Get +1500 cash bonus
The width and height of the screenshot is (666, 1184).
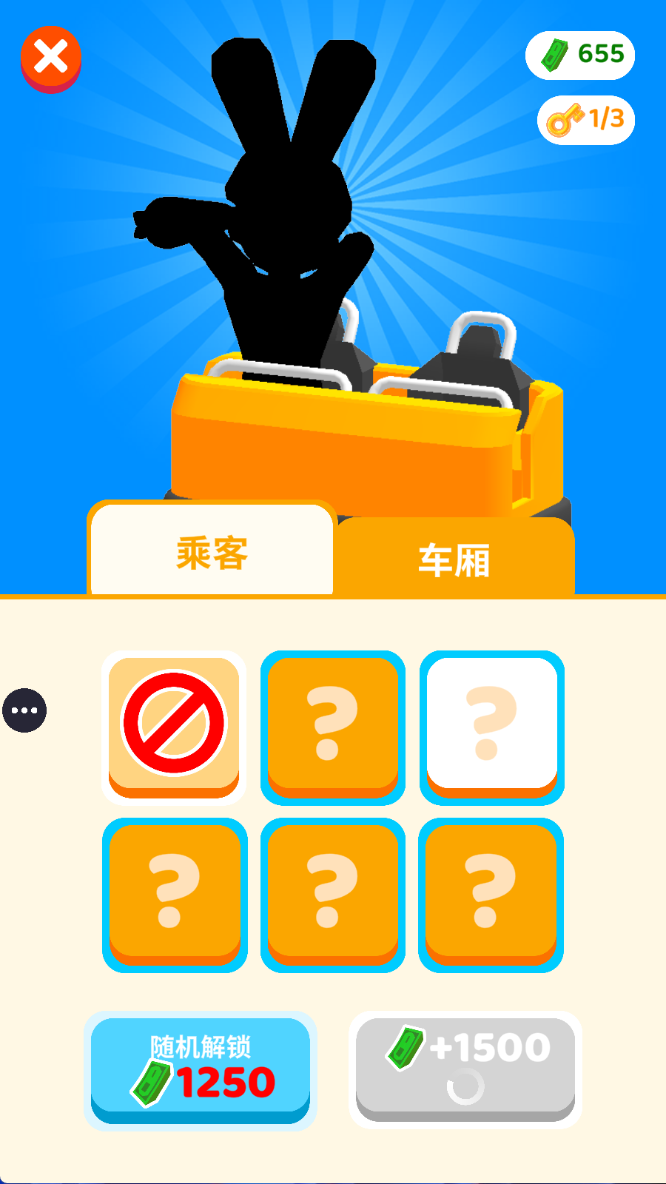pyautogui.click(x=465, y=1068)
